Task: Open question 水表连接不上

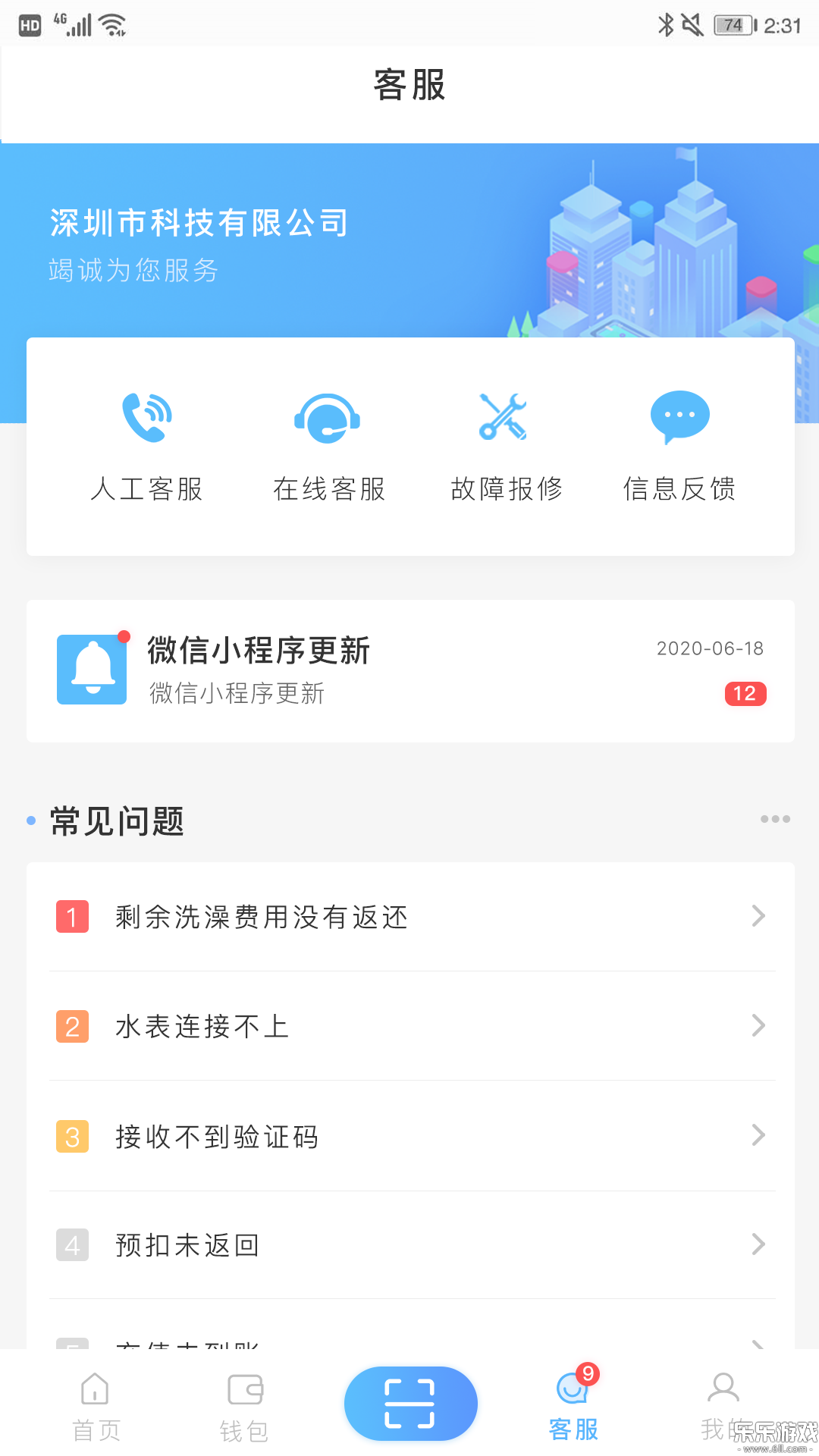Action: 410,1026
